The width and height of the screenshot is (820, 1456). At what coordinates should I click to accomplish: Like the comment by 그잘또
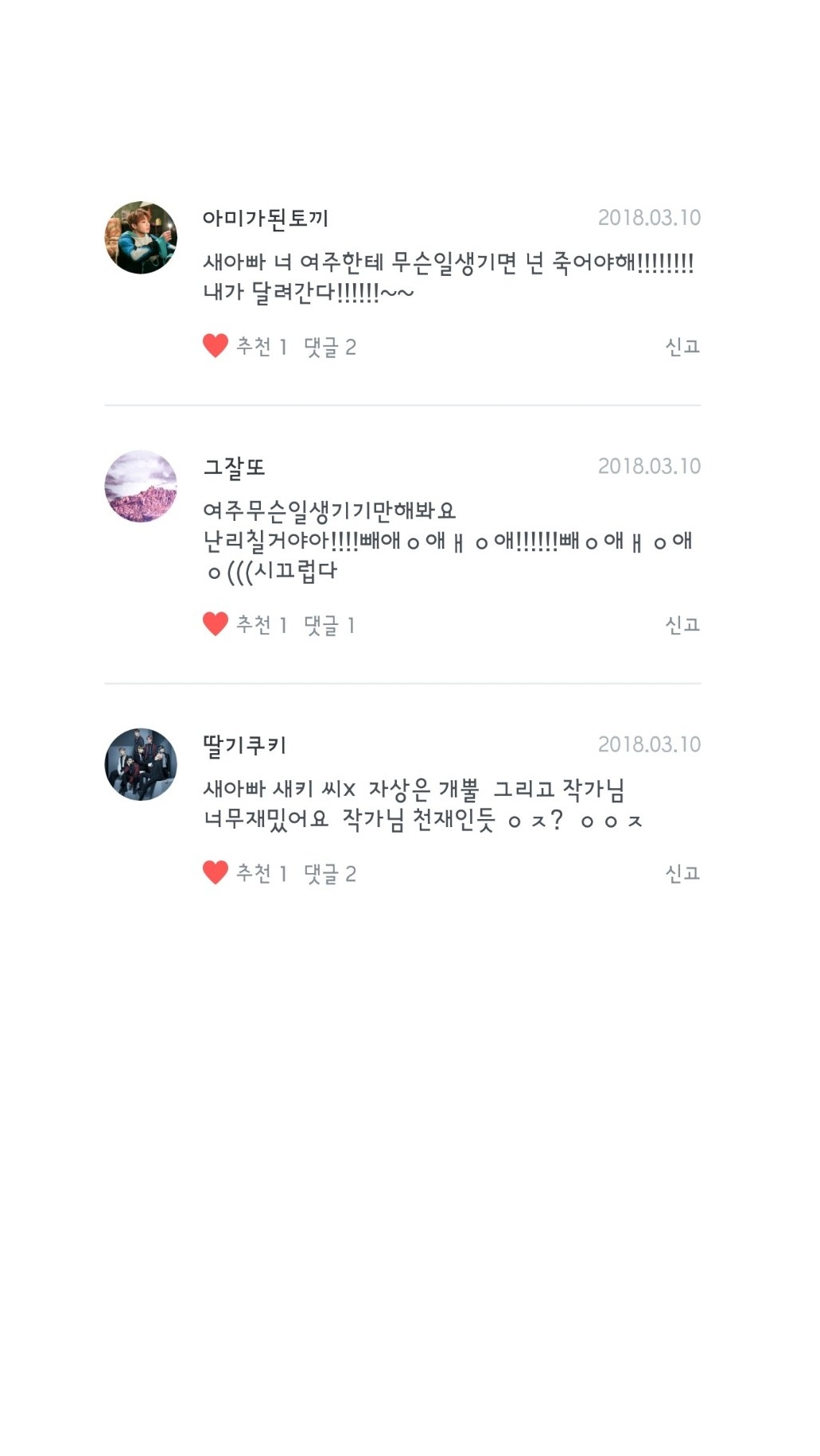[216, 624]
